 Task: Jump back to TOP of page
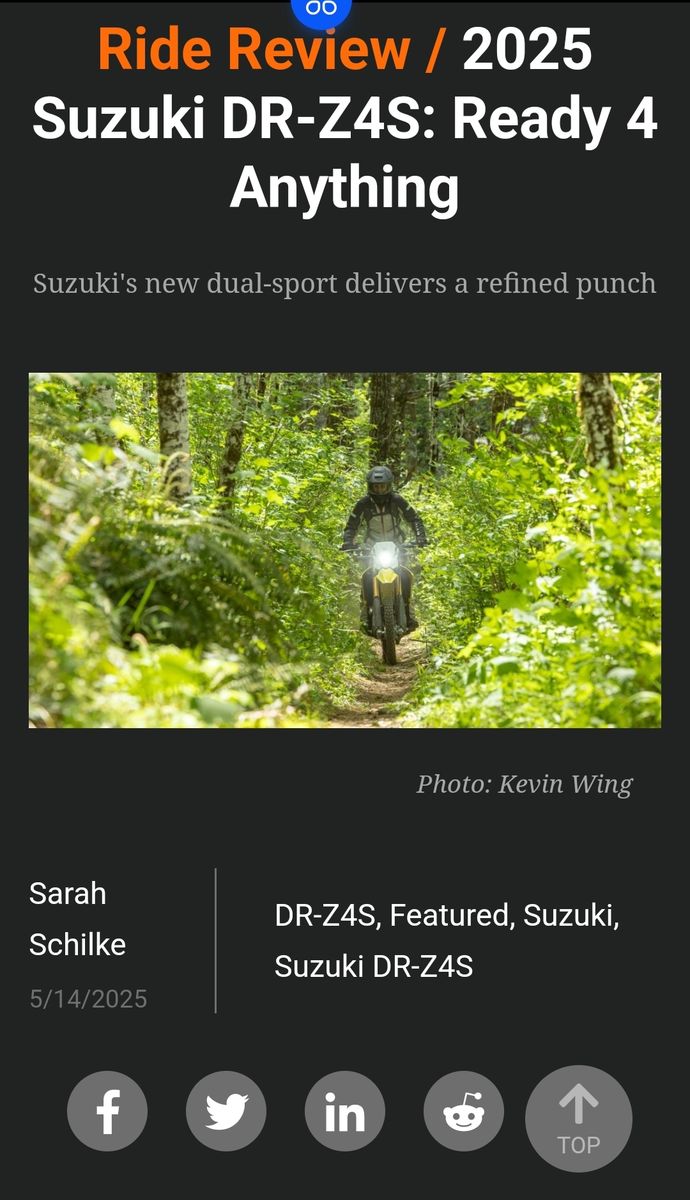click(x=578, y=1118)
